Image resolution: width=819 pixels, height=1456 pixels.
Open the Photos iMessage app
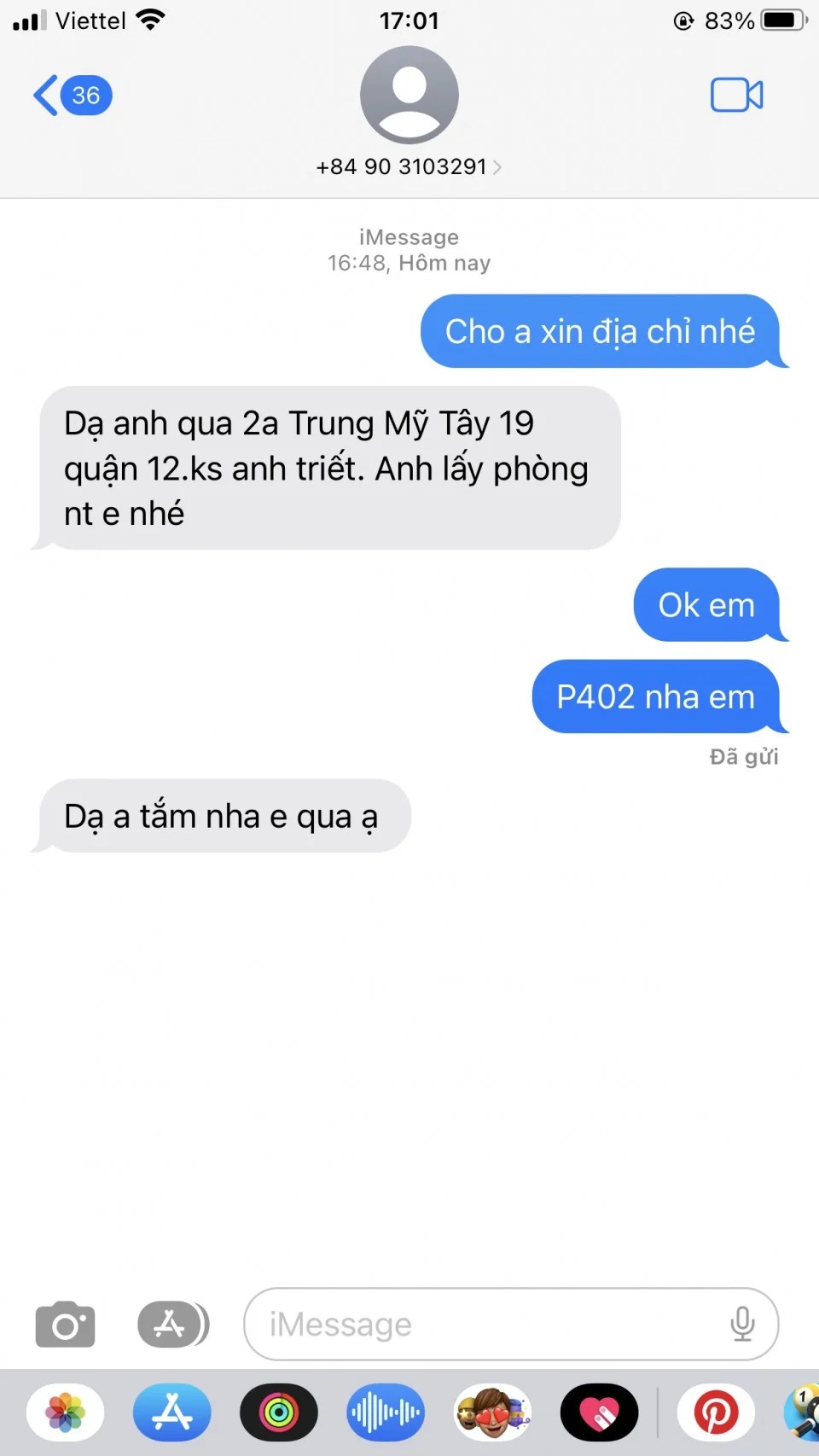[66, 1412]
